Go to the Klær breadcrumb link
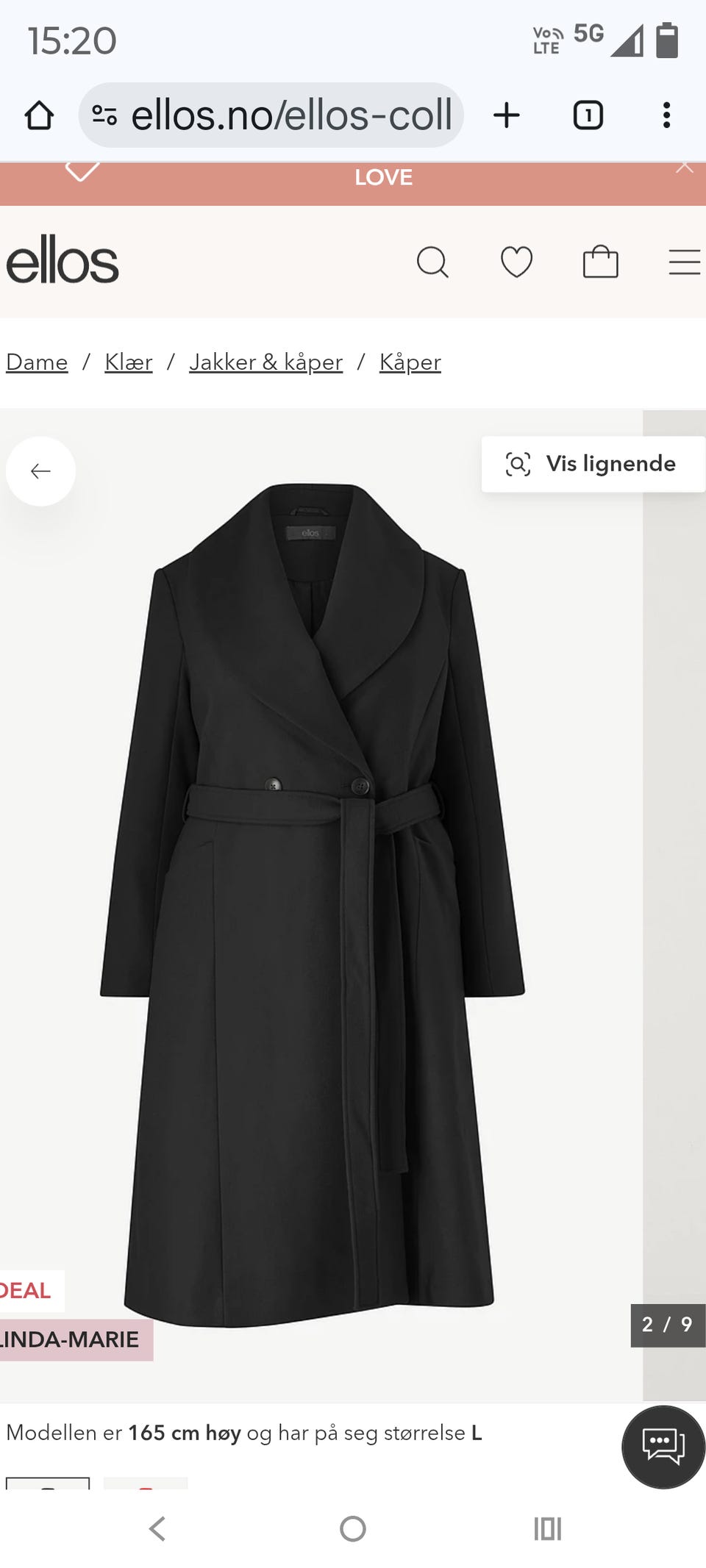Viewport: 706px width, 1568px height. point(129,362)
